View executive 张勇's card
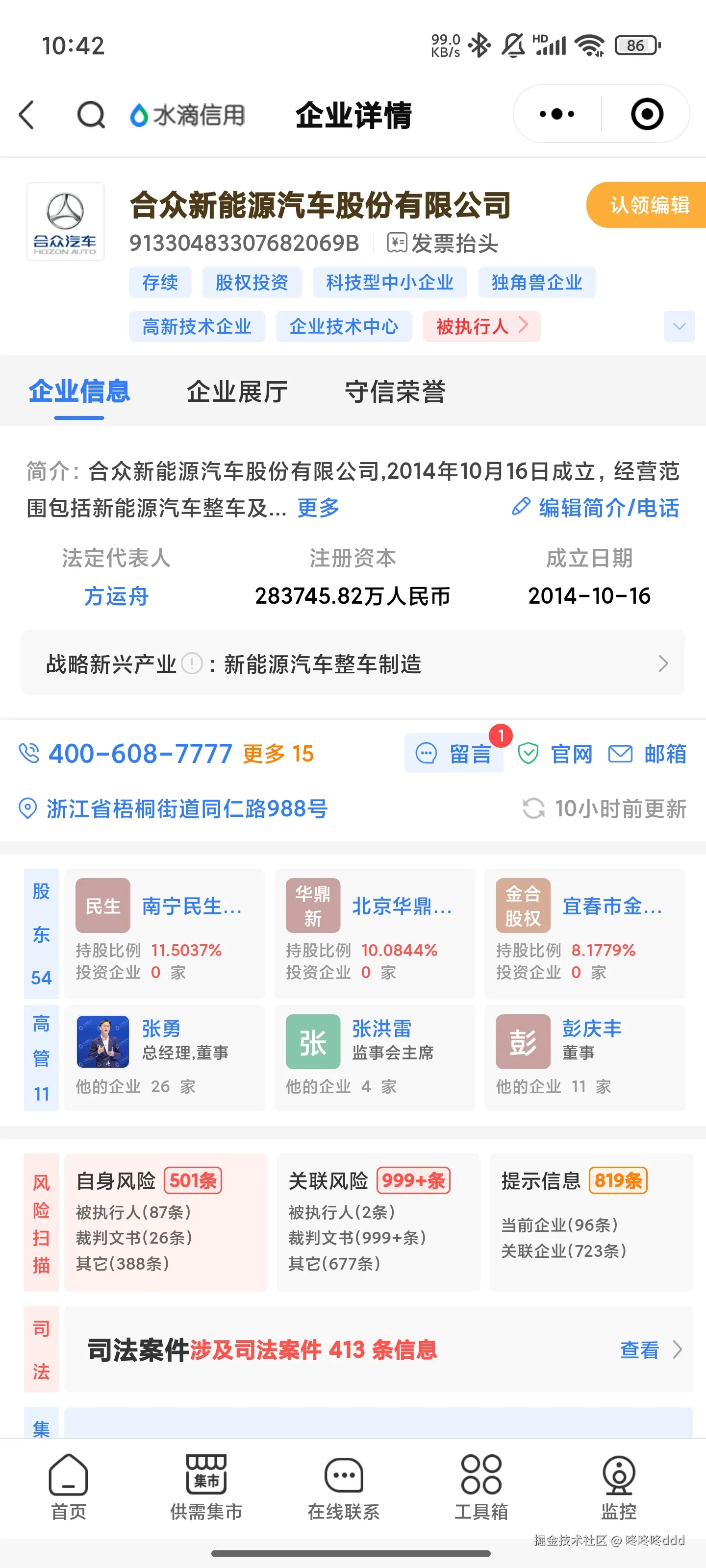706x1568 pixels. [164, 1057]
